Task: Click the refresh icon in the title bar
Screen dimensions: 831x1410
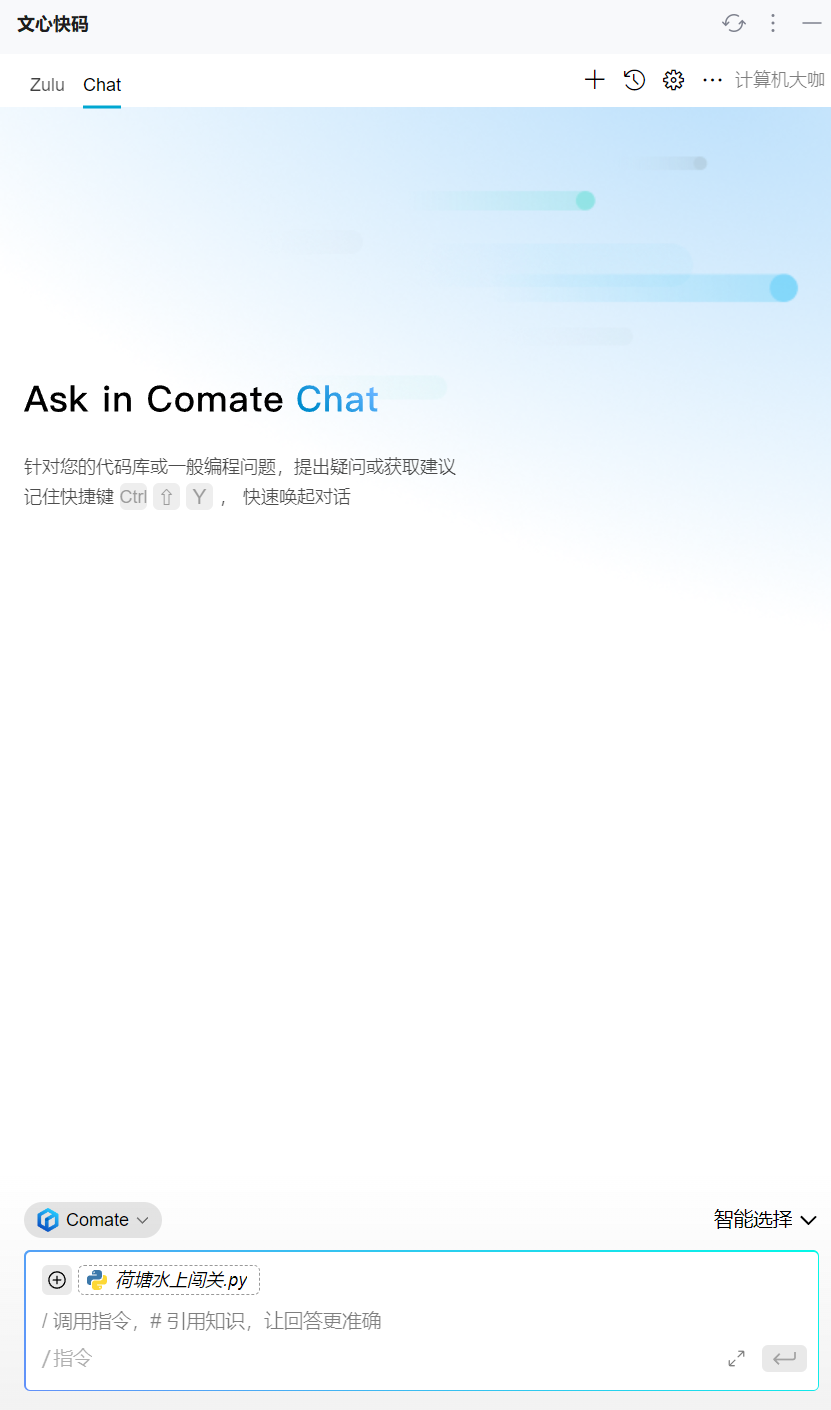Action: click(x=734, y=24)
